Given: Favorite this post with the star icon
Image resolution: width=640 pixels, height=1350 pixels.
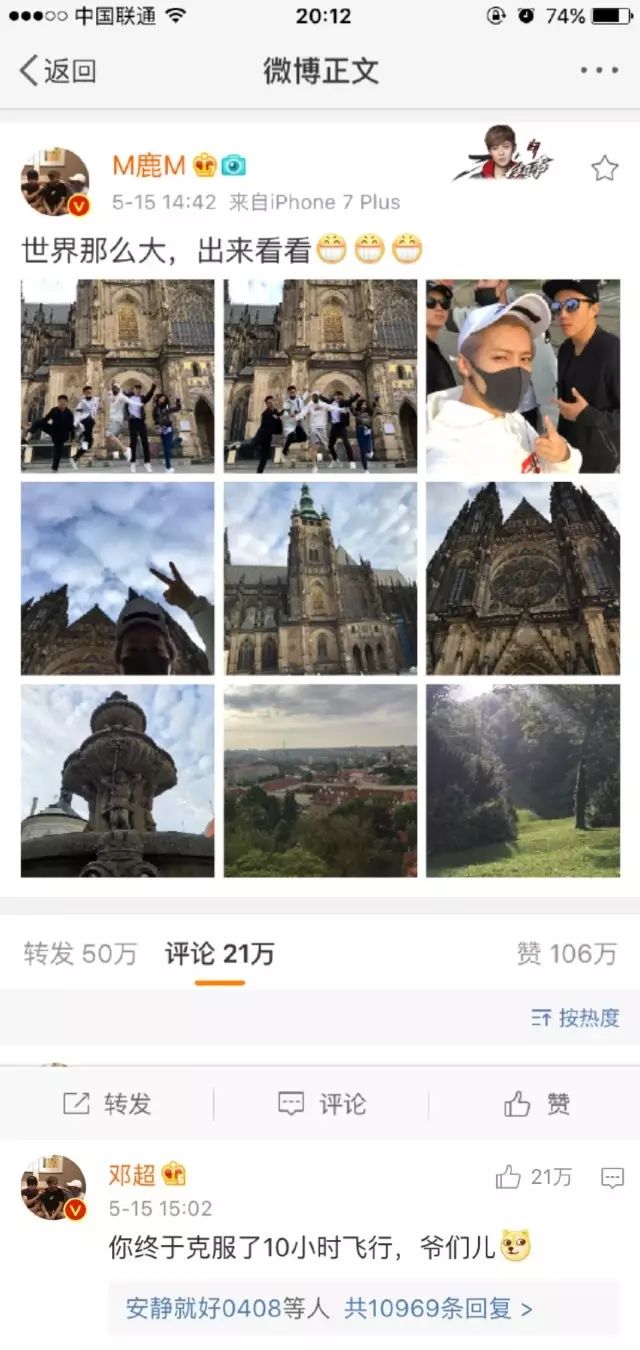Looking at the screenshot, I should pos(604,168).
